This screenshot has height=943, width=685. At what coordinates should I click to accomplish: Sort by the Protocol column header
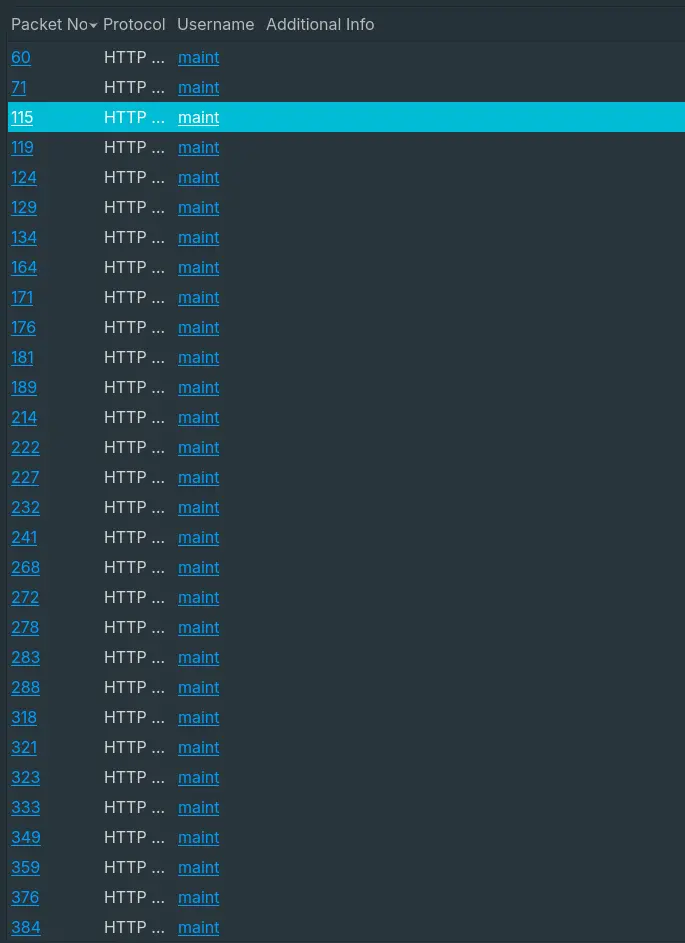134,24
